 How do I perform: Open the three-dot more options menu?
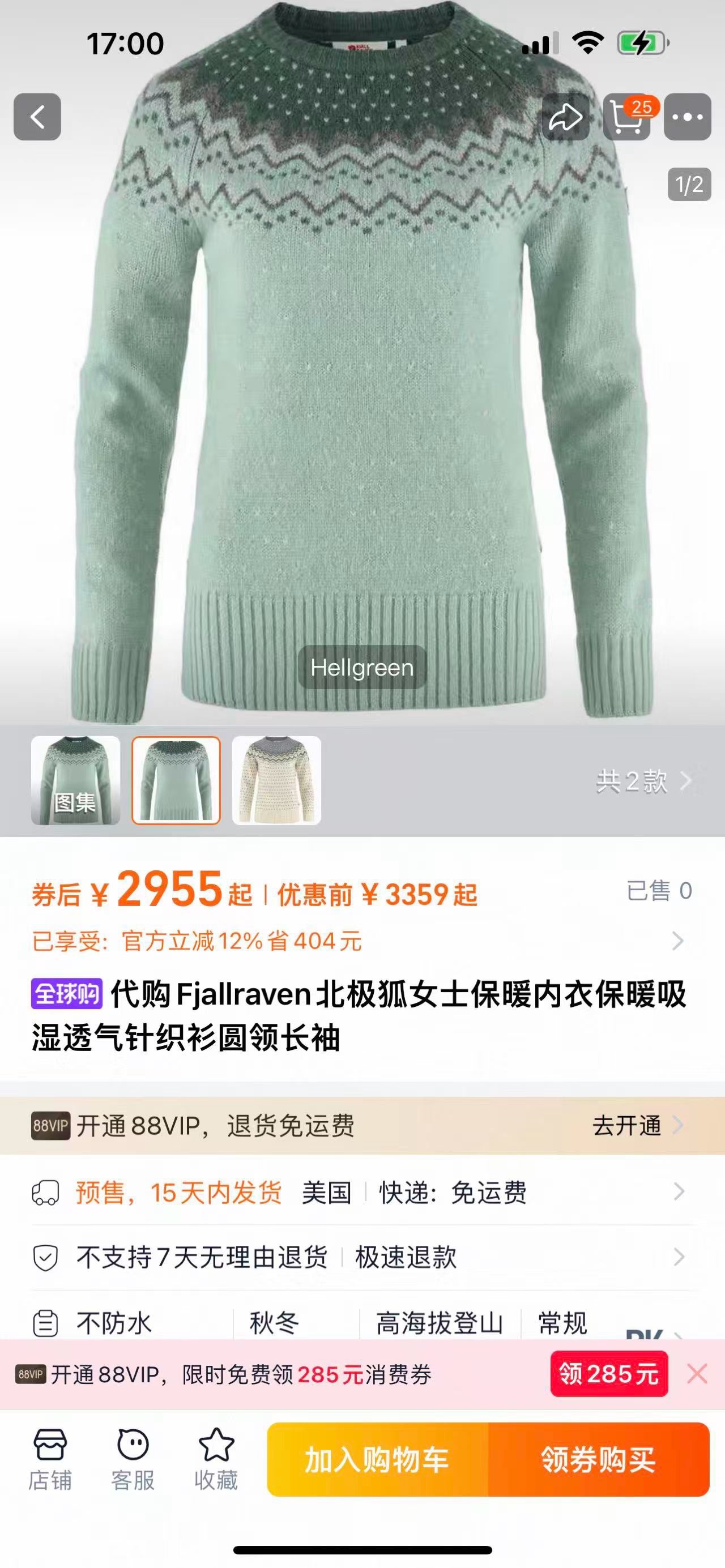coord(687,117)
